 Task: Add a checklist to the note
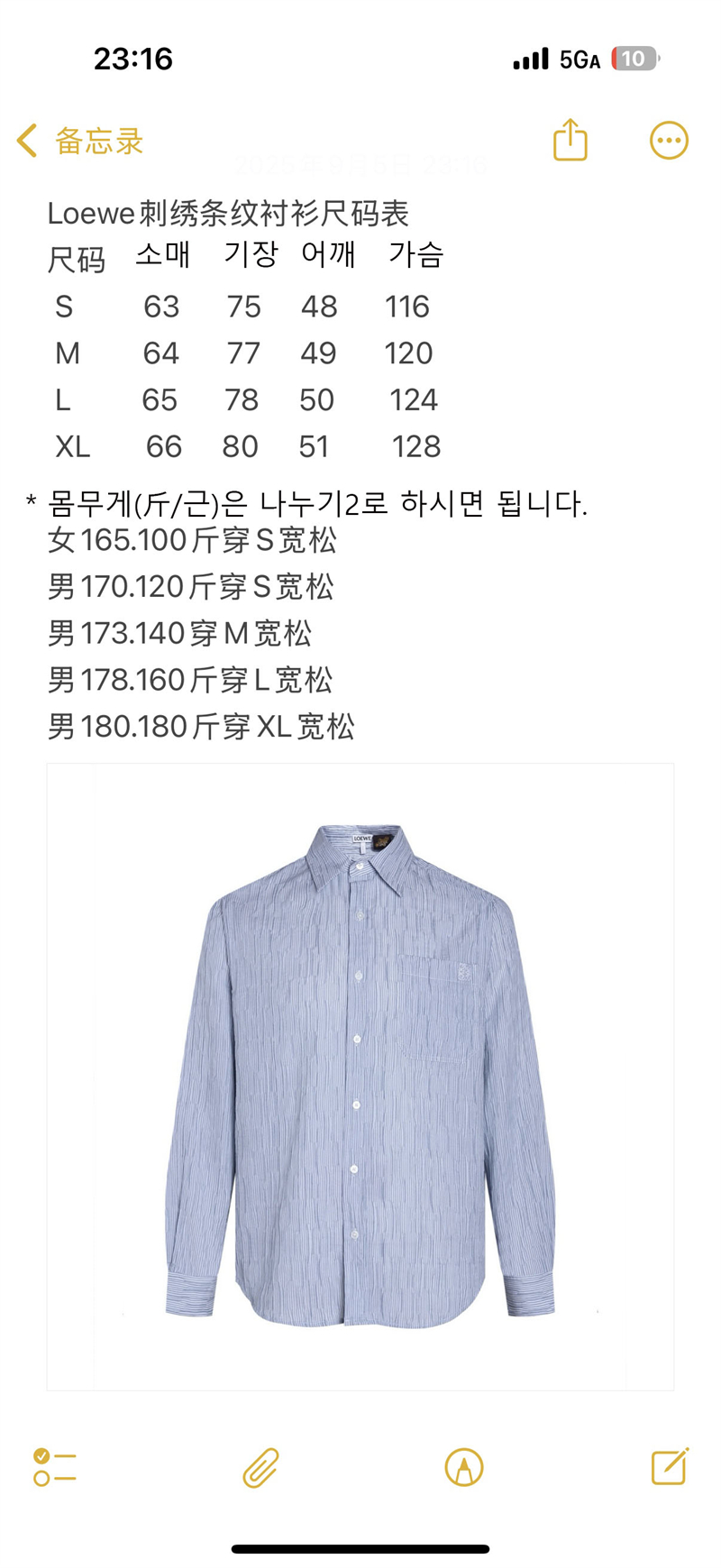tap(55, 1467)
